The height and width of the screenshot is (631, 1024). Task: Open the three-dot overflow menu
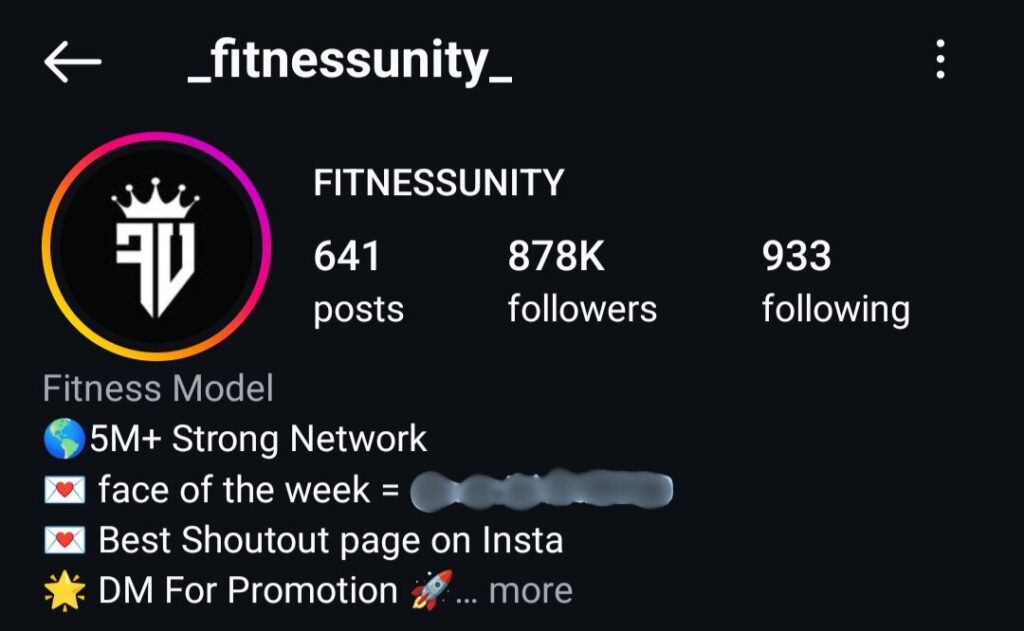[x=940, y=60]
